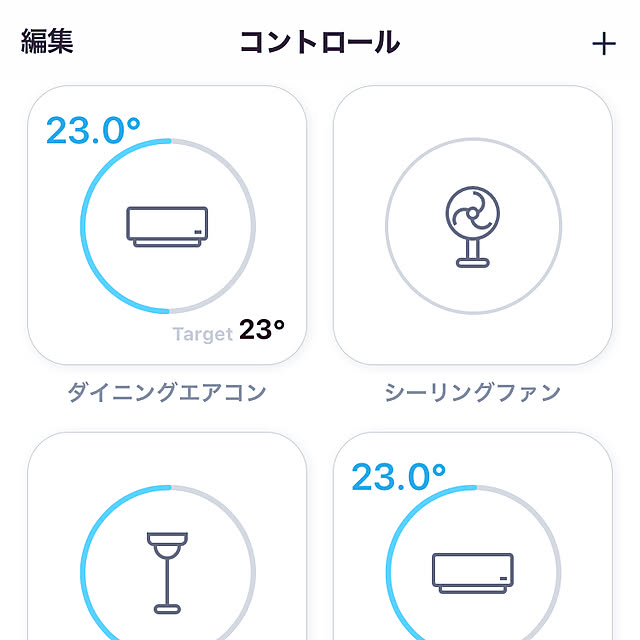Tap the 編集 edit button
This screenshot has width=640, height=640.
(47, 42)
